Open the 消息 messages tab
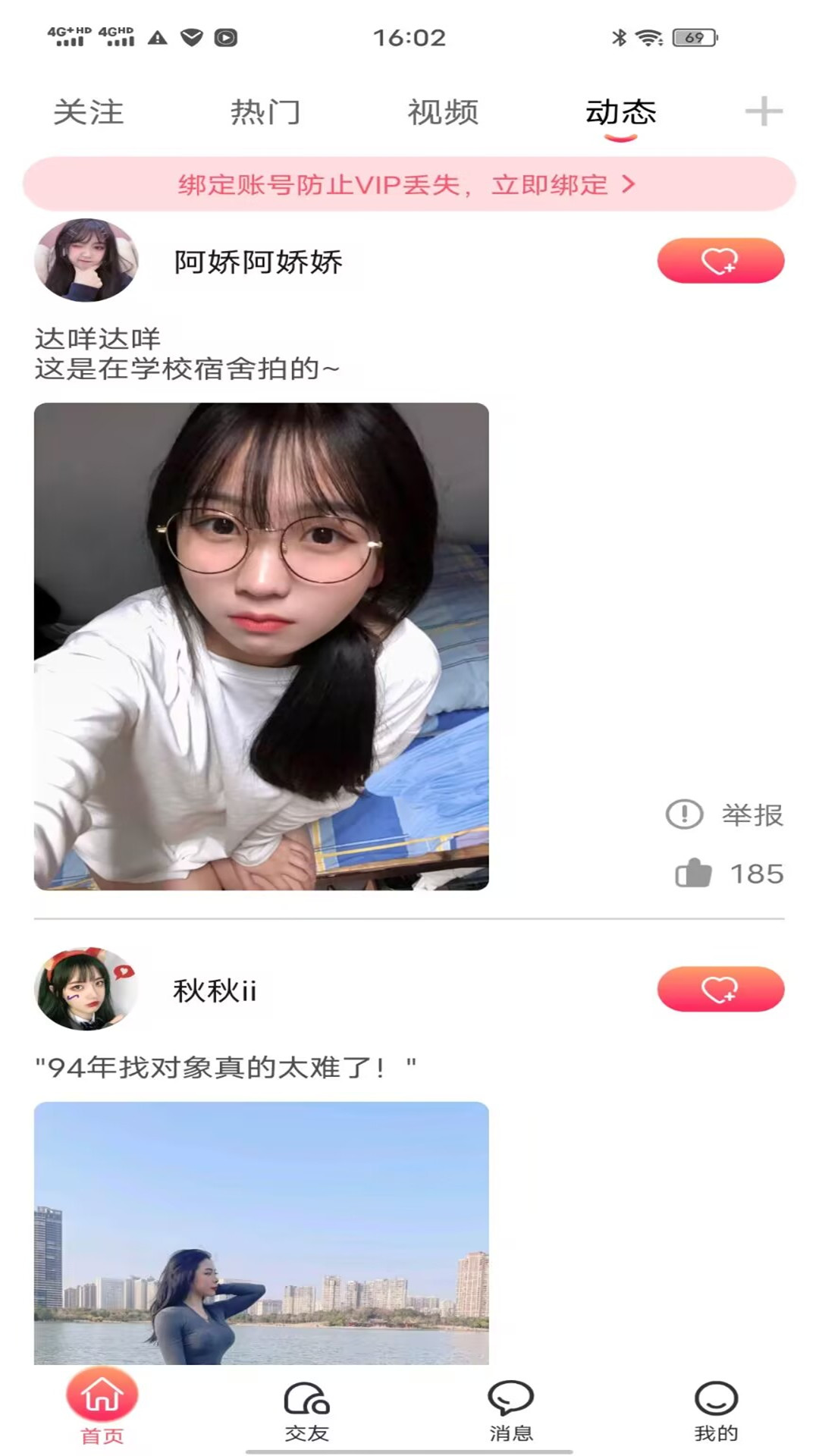Image resolution: width=819 pixels, height=1456 pixels. click(510, 1410)
